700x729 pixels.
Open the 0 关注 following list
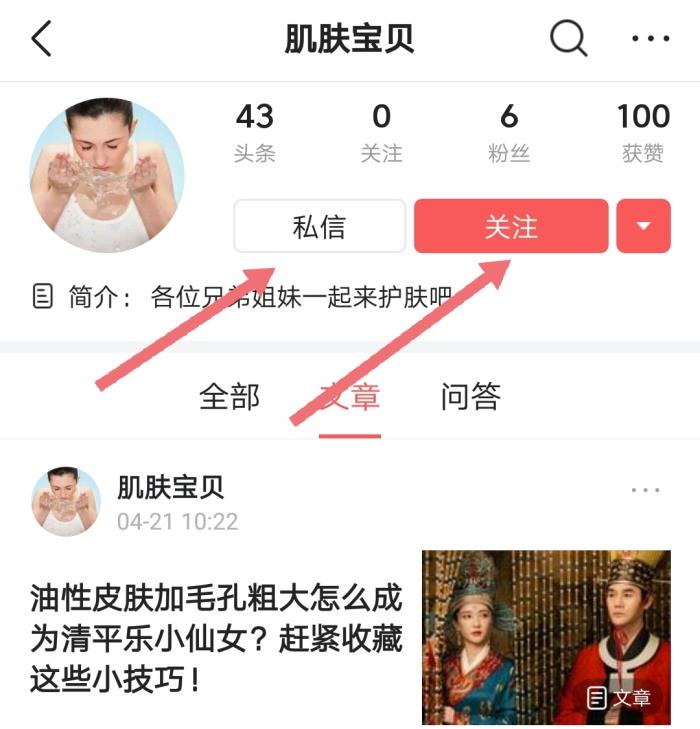381,132
